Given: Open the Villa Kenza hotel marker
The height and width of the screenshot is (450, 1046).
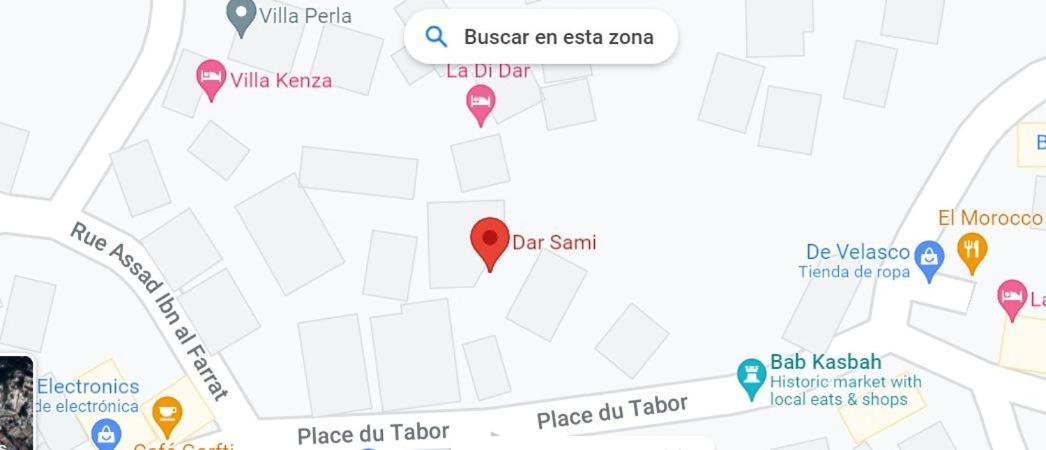Looking at the screenshot, I should point(210,79).
